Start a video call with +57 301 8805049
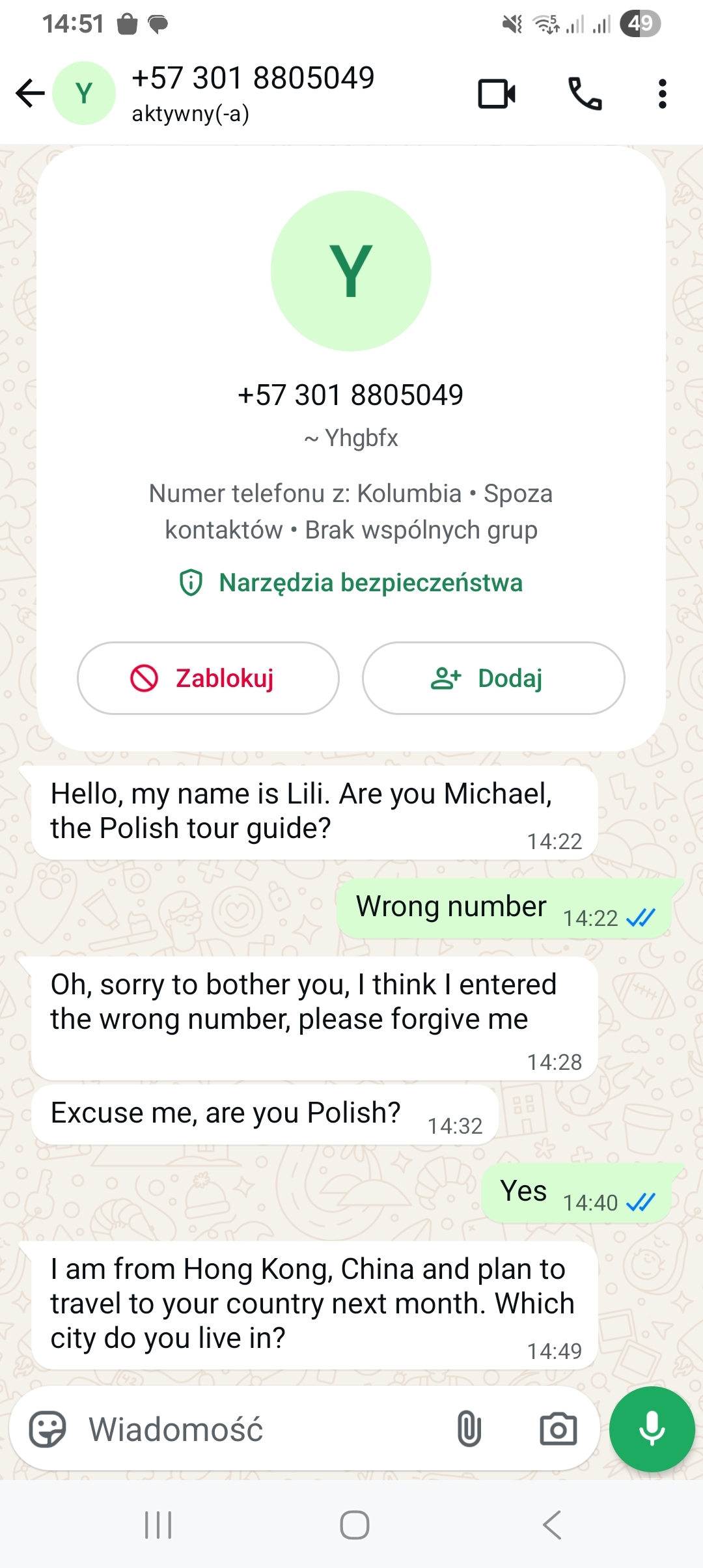Viewport: 703px width, 1568px height. [x=497, y=94]
